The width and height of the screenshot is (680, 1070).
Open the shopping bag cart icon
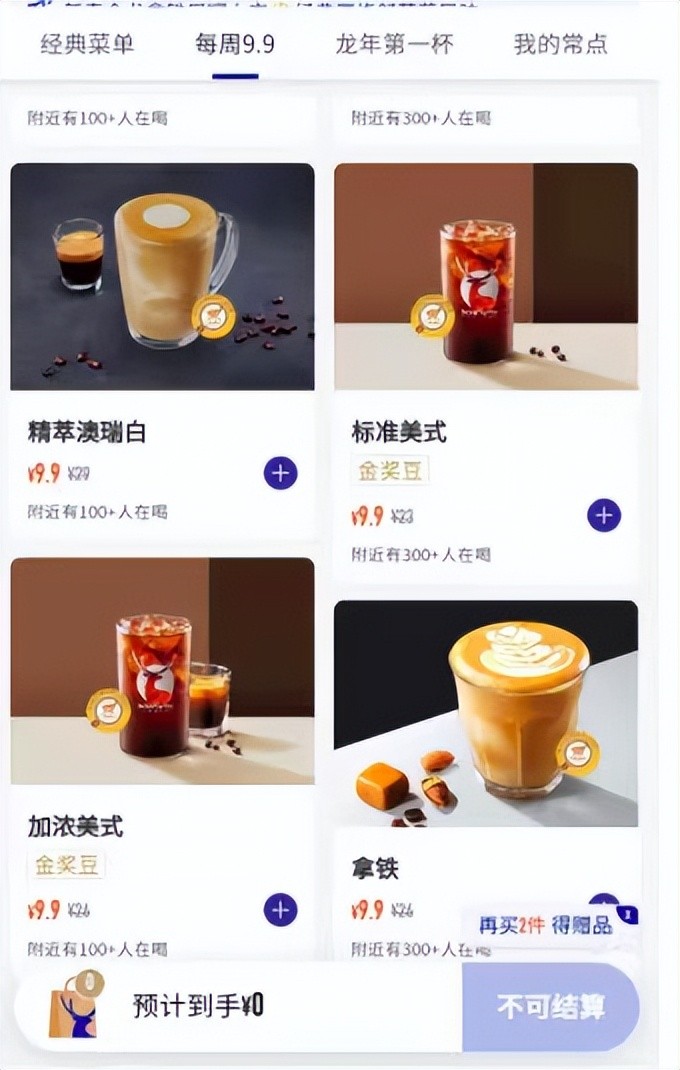(75, 1005)
